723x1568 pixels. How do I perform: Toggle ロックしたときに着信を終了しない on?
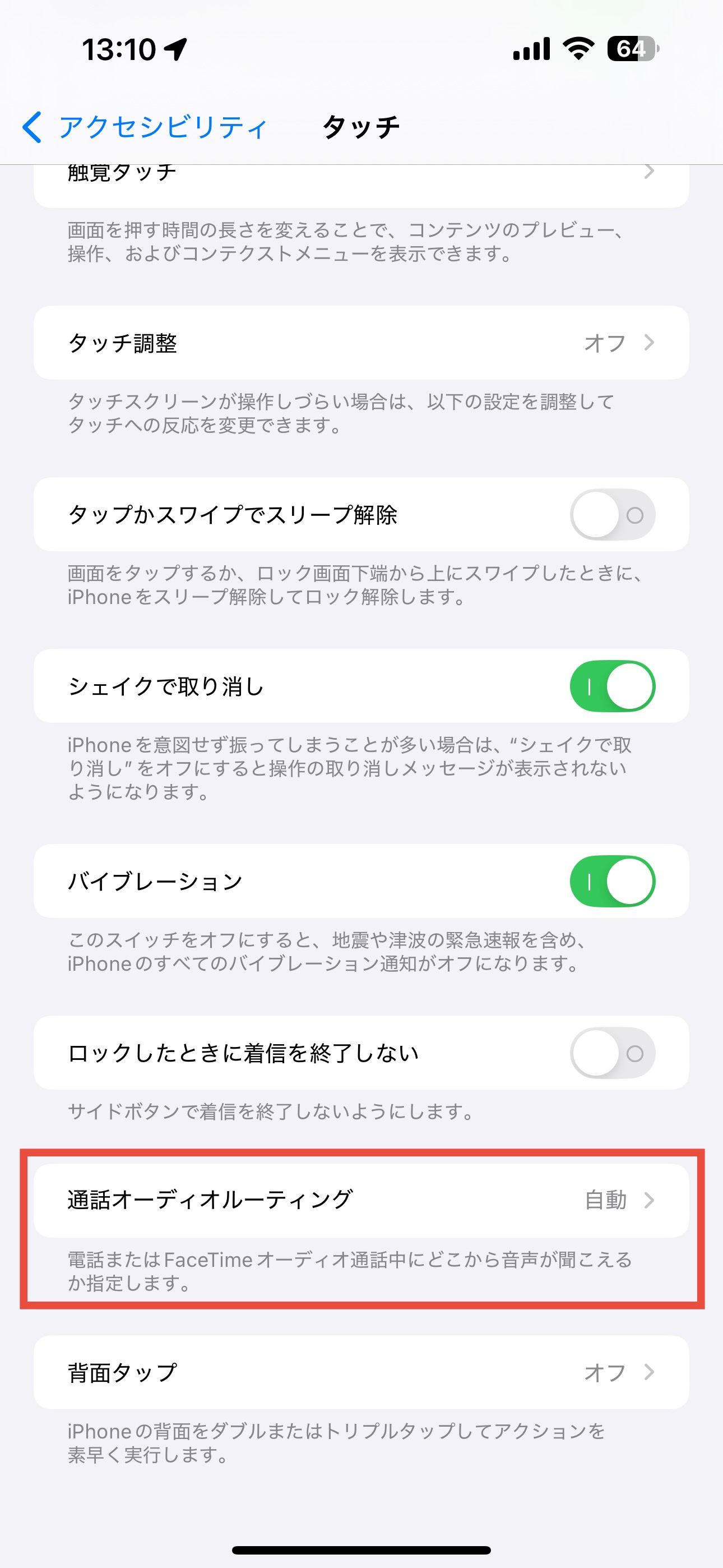point(611,1053)
